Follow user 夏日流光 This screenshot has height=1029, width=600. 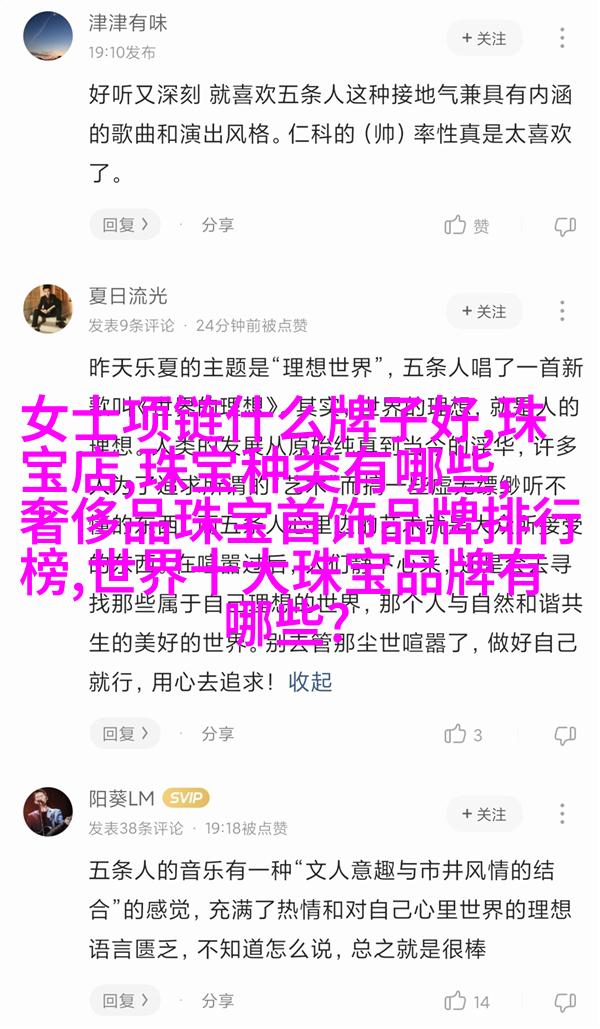(484, 311)
